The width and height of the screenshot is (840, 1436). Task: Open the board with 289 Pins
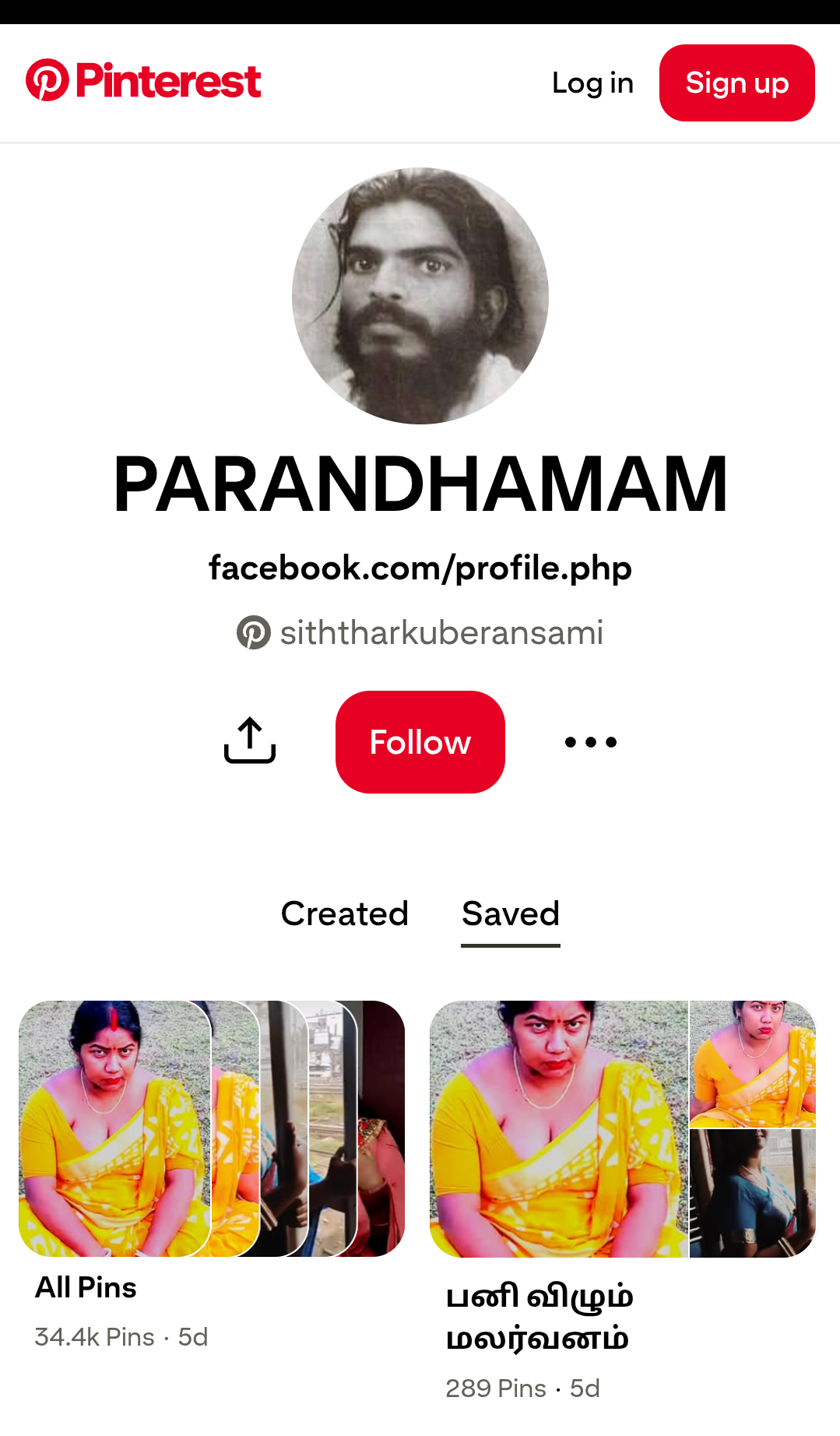click(x=622, y=1129)
